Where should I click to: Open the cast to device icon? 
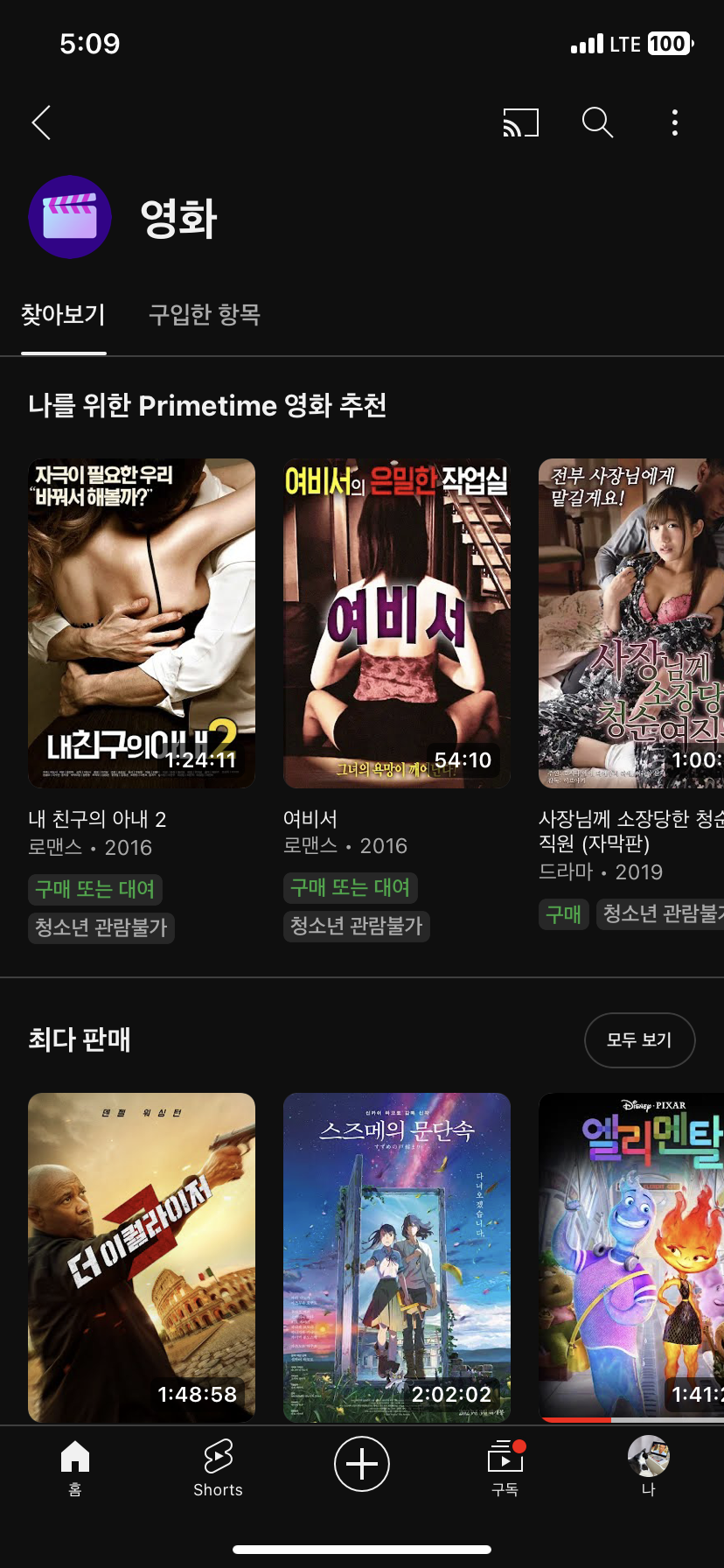coord(520,122)
